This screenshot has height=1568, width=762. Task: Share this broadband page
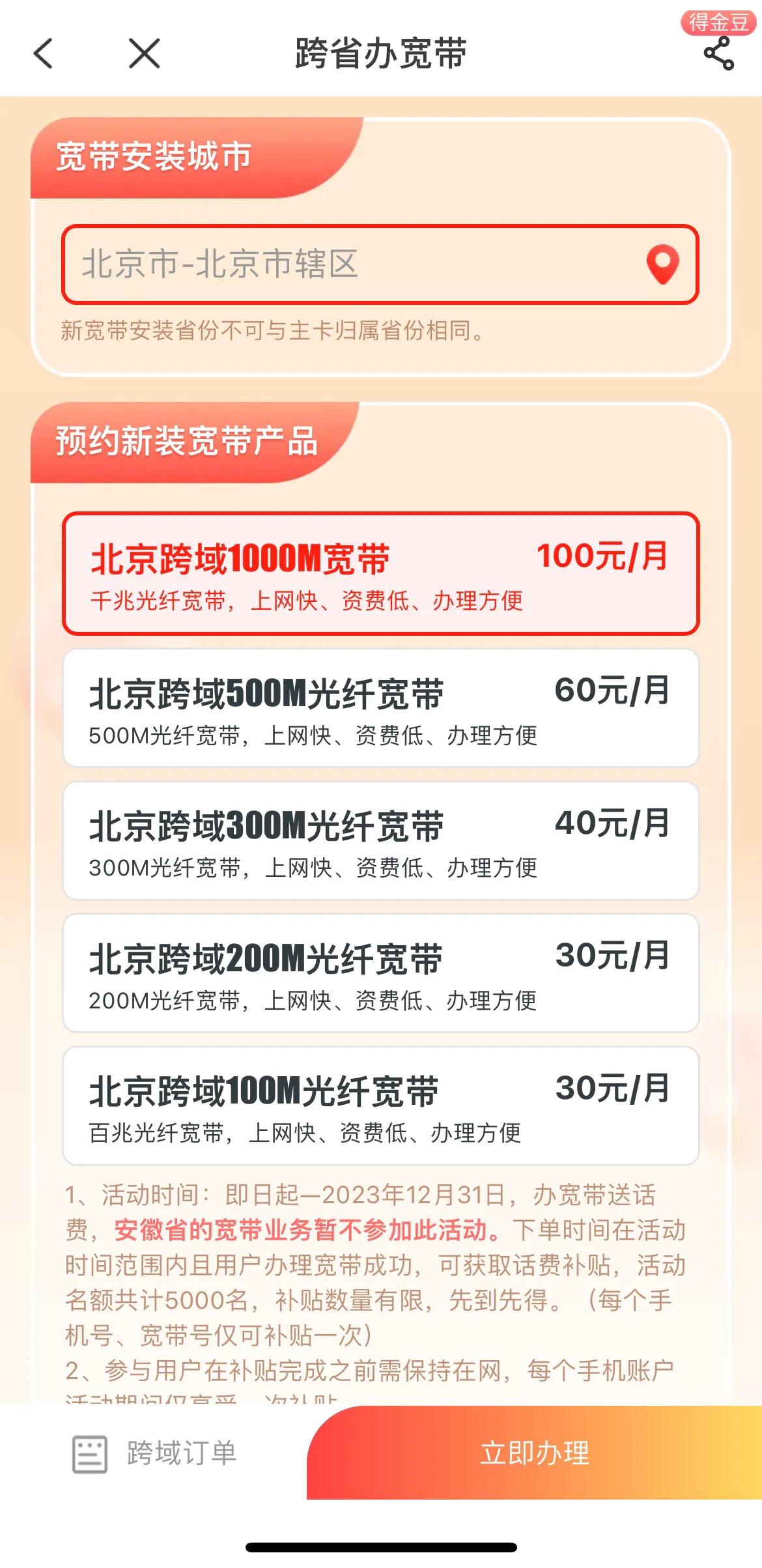click(x=718, y=53)
